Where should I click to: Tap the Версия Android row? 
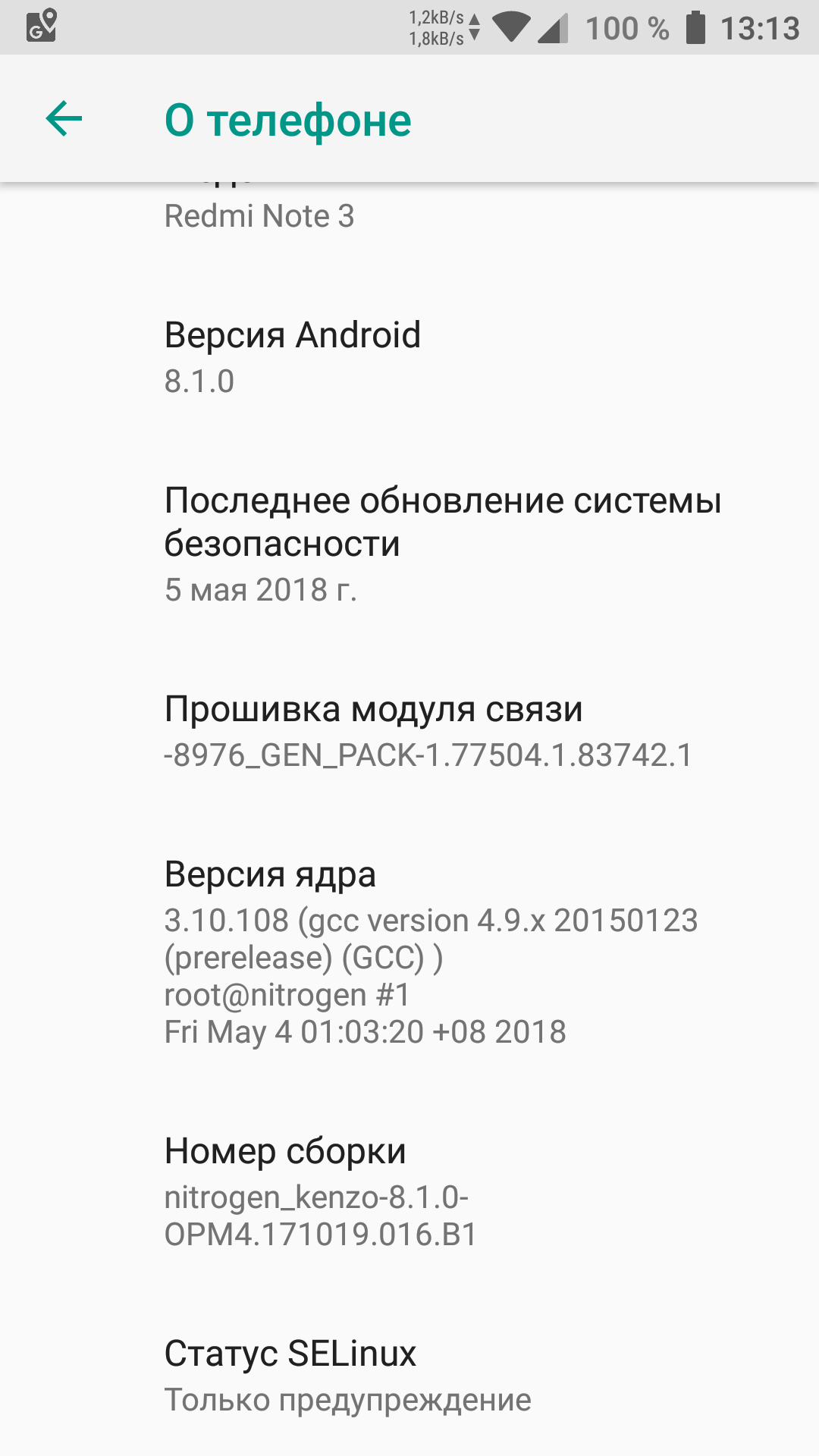[x=409, y=356]
